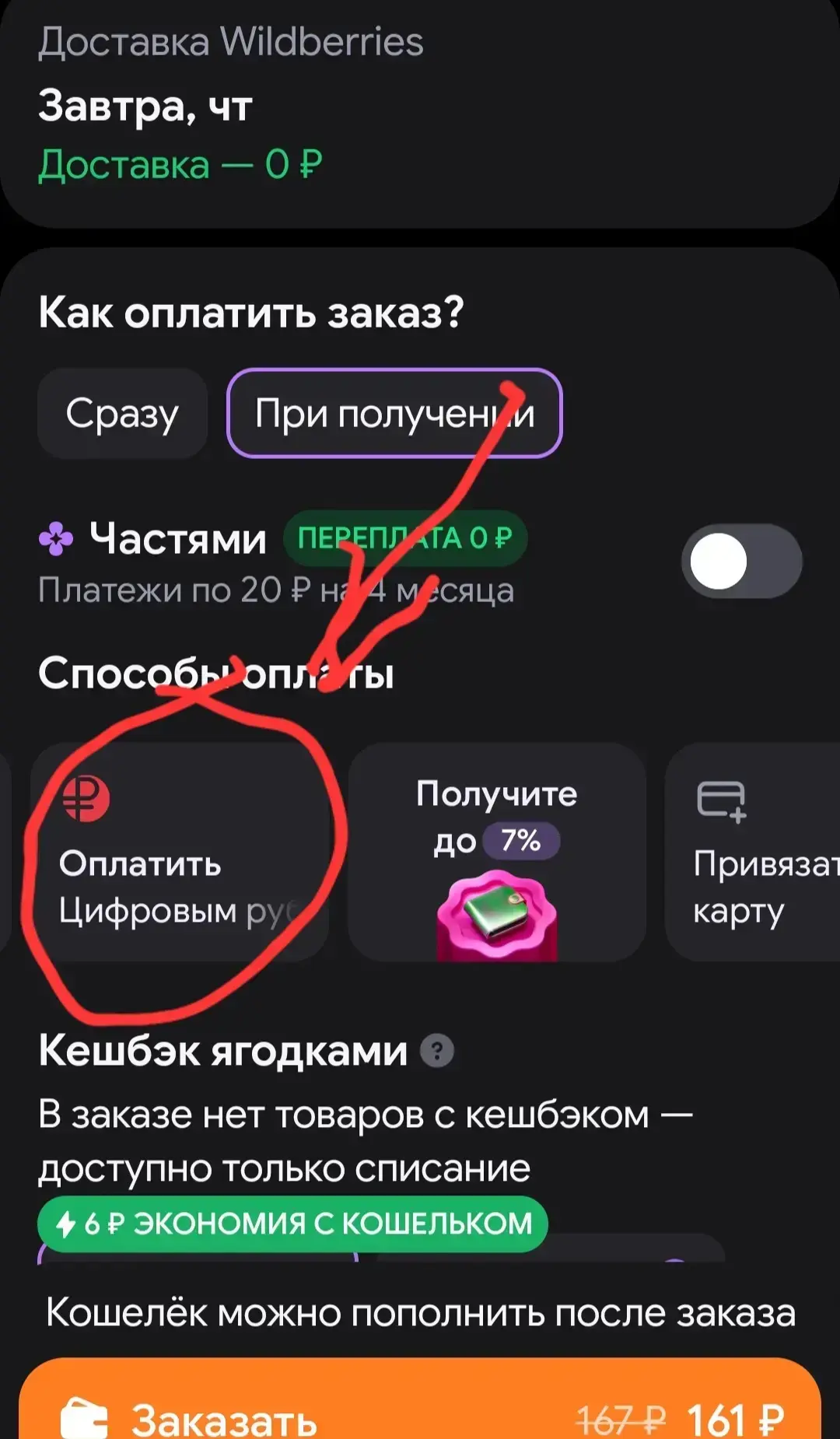Toggle the Частями installment switch
Viewport: 840px width, 1439px height.
pyautogui.click(x=742, y=561)
